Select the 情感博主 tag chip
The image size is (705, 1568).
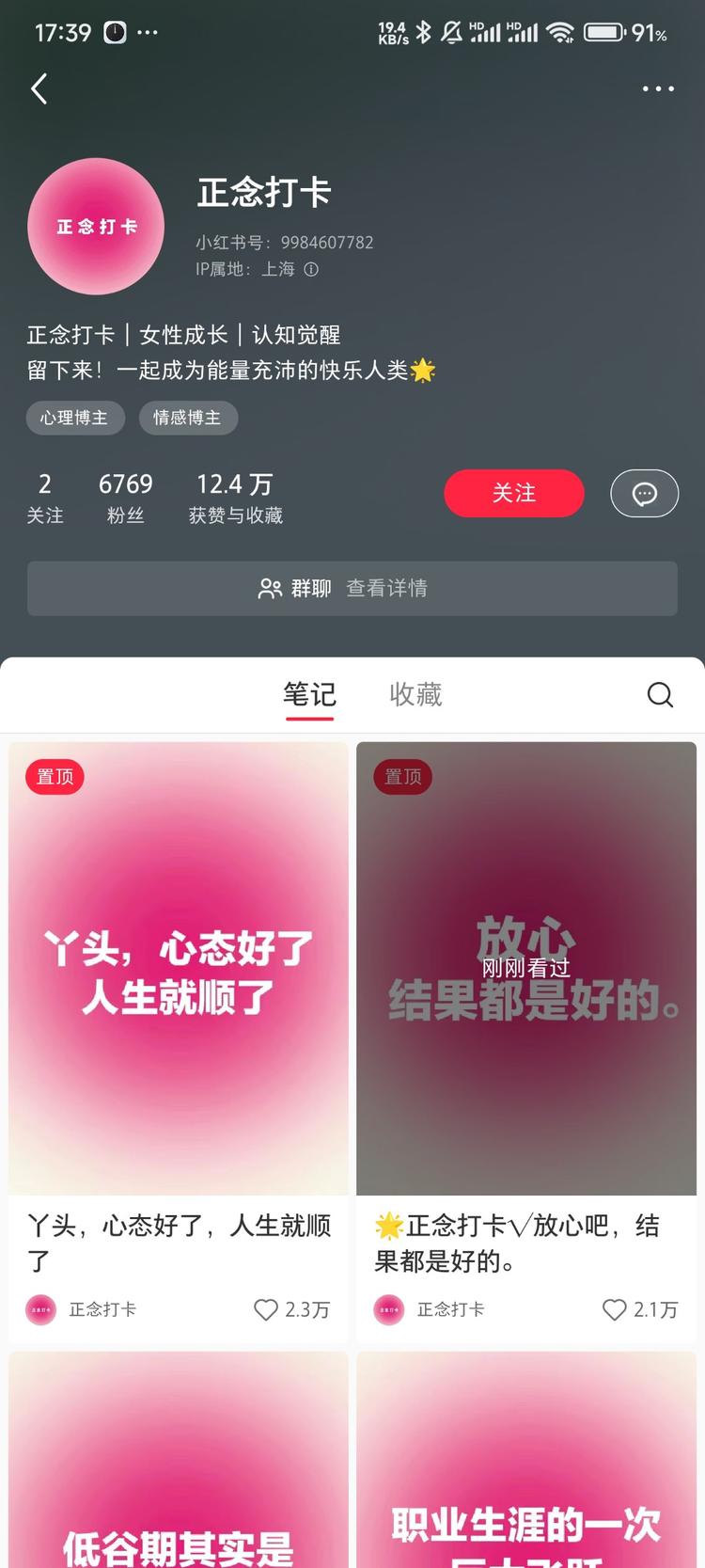click(187, 418)
